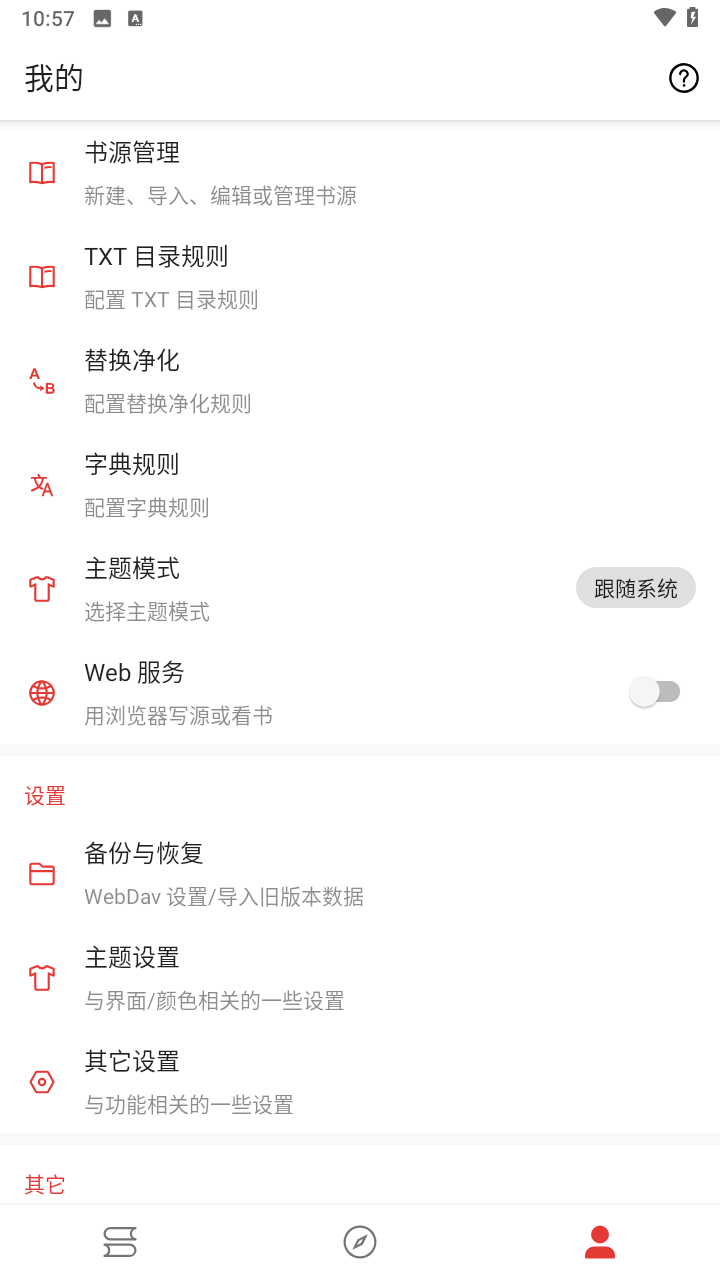
Task: Switch to the discover compass tab
Action: point(360,1242)
